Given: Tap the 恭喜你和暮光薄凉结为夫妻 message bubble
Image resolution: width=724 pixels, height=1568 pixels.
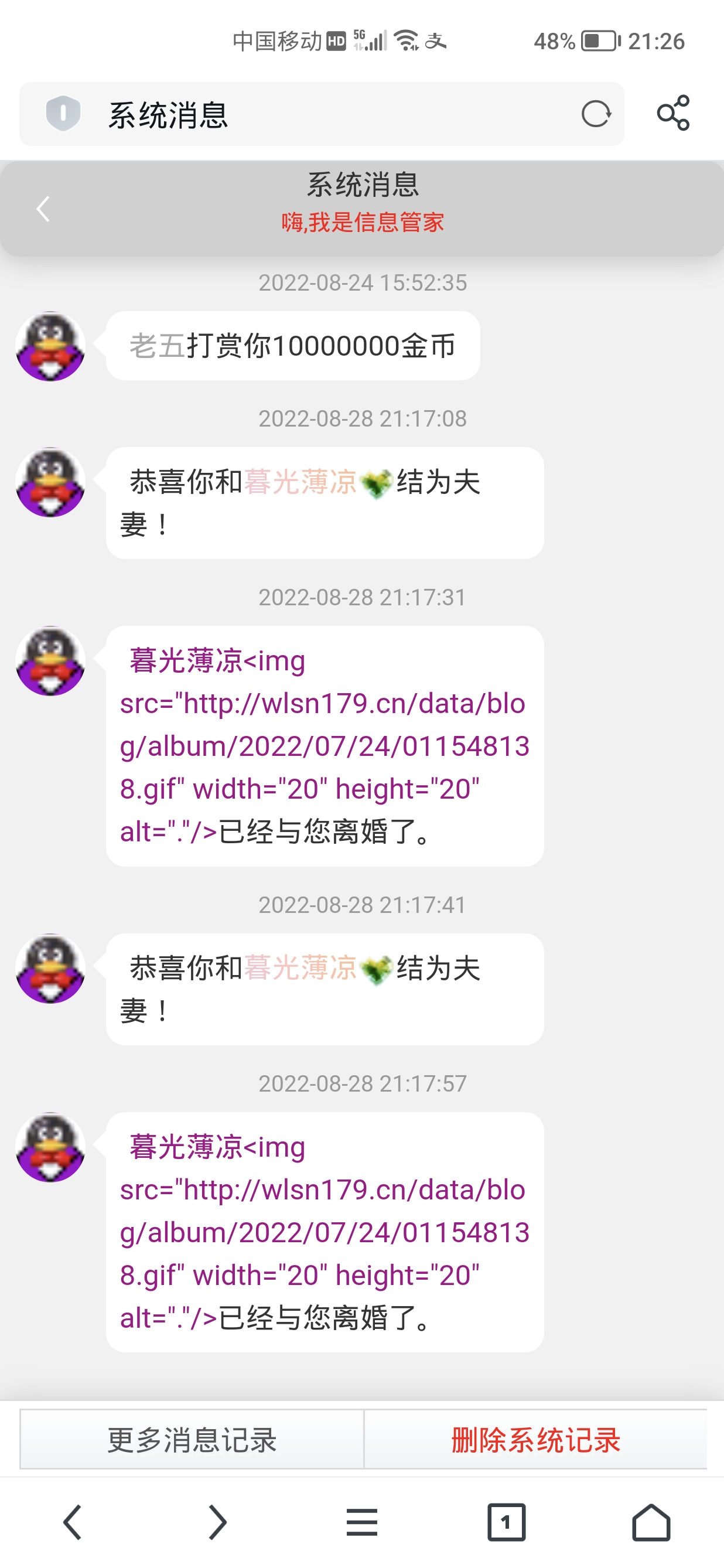Looking at the screenshot, I should click(x=304, y=499).
